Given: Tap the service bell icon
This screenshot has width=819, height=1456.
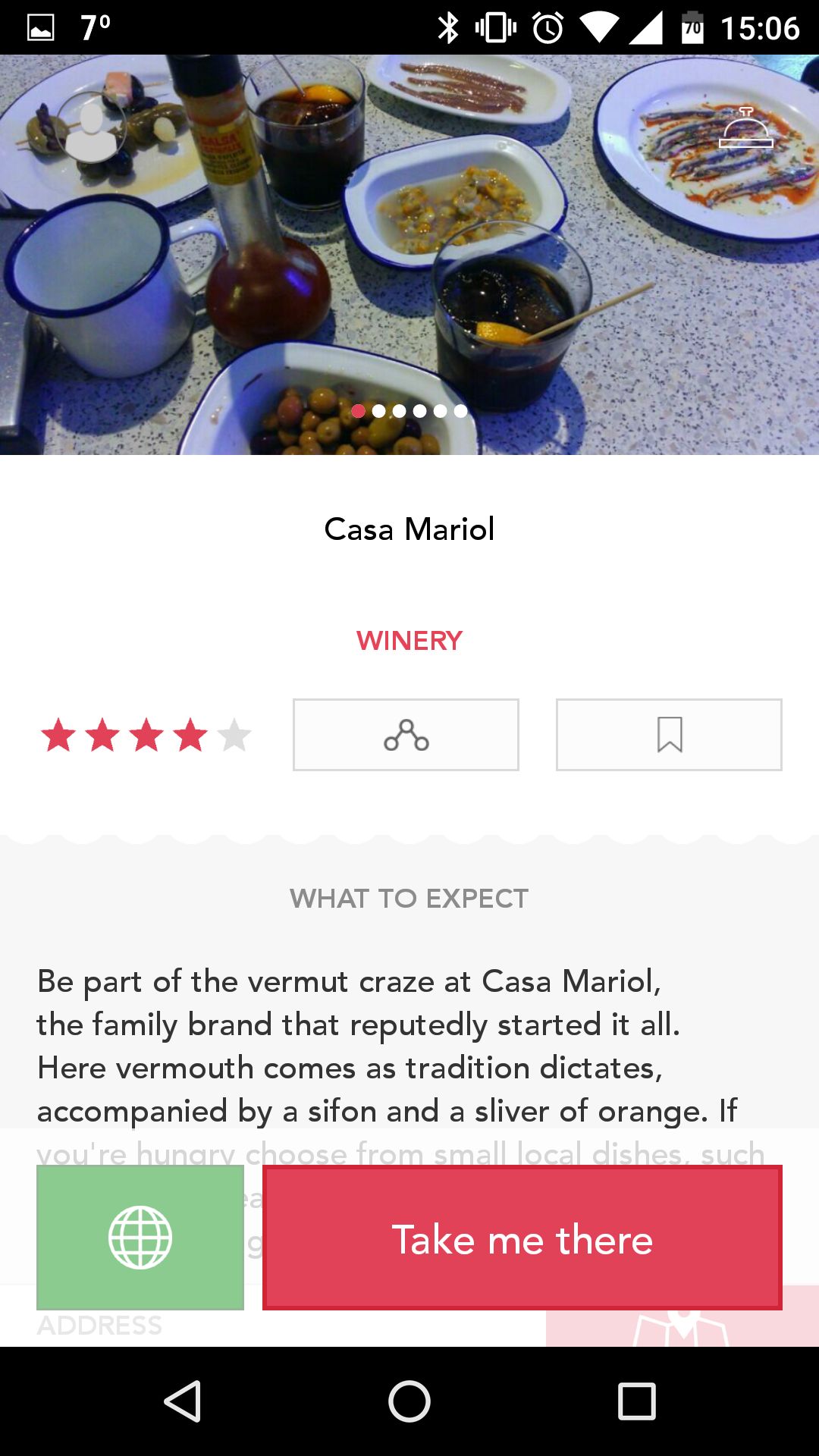Looking at the screenshot, I should 745,127.
